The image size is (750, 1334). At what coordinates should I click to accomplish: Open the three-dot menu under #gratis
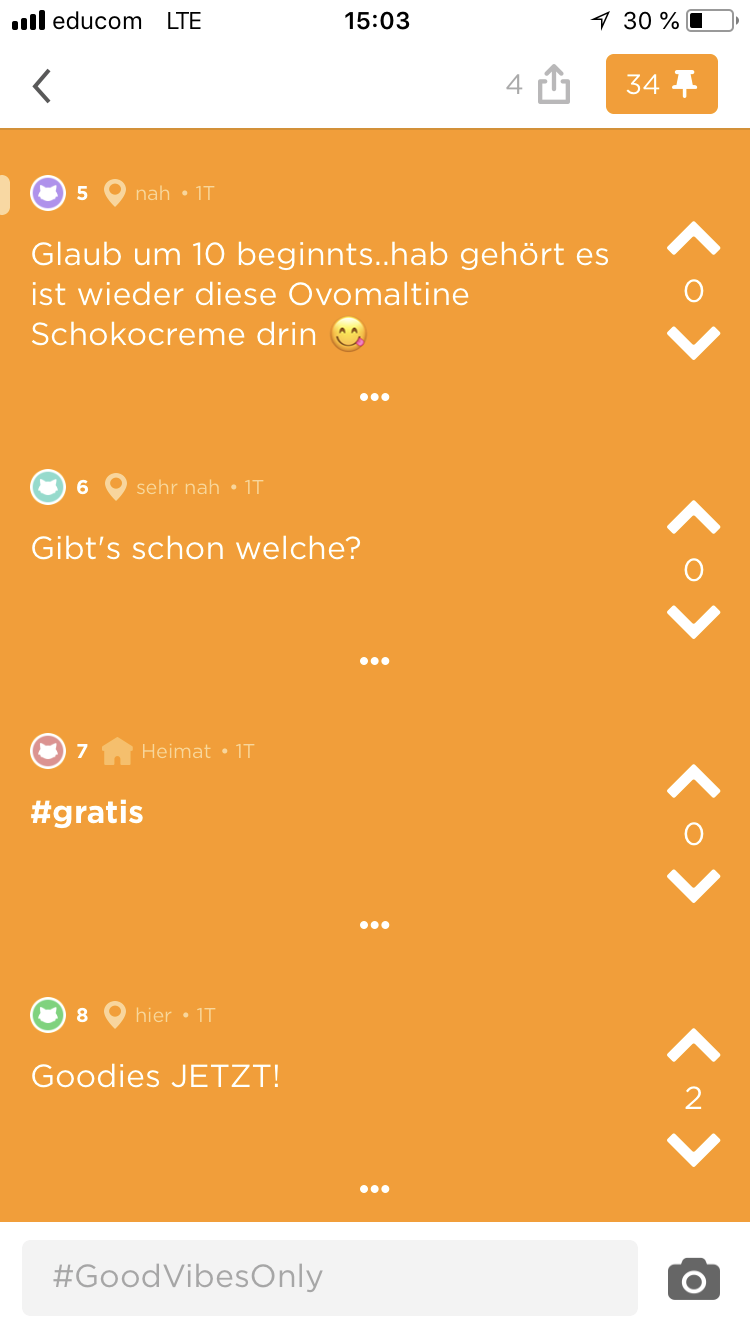tap(374, 925)
